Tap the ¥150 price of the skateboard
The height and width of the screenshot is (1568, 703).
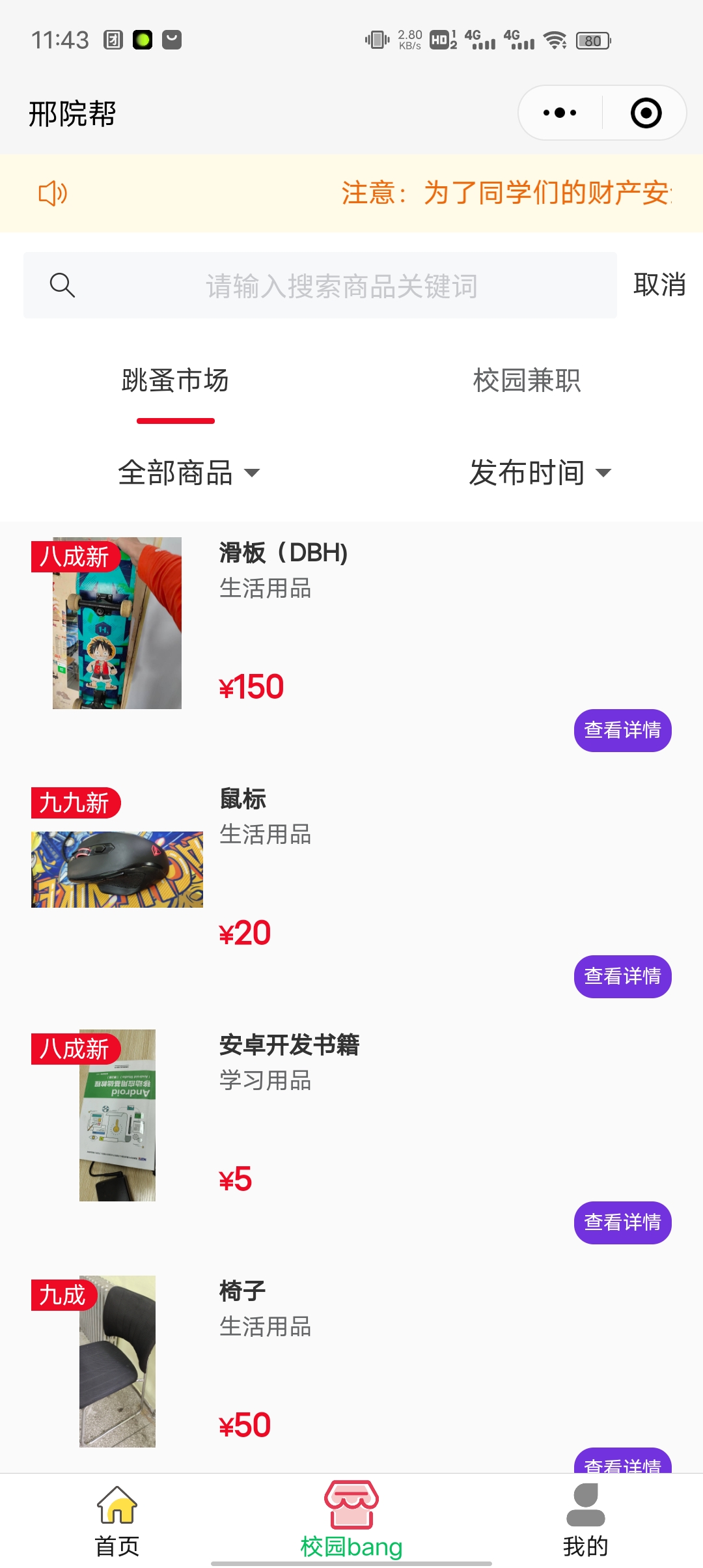tap(251, 686)
